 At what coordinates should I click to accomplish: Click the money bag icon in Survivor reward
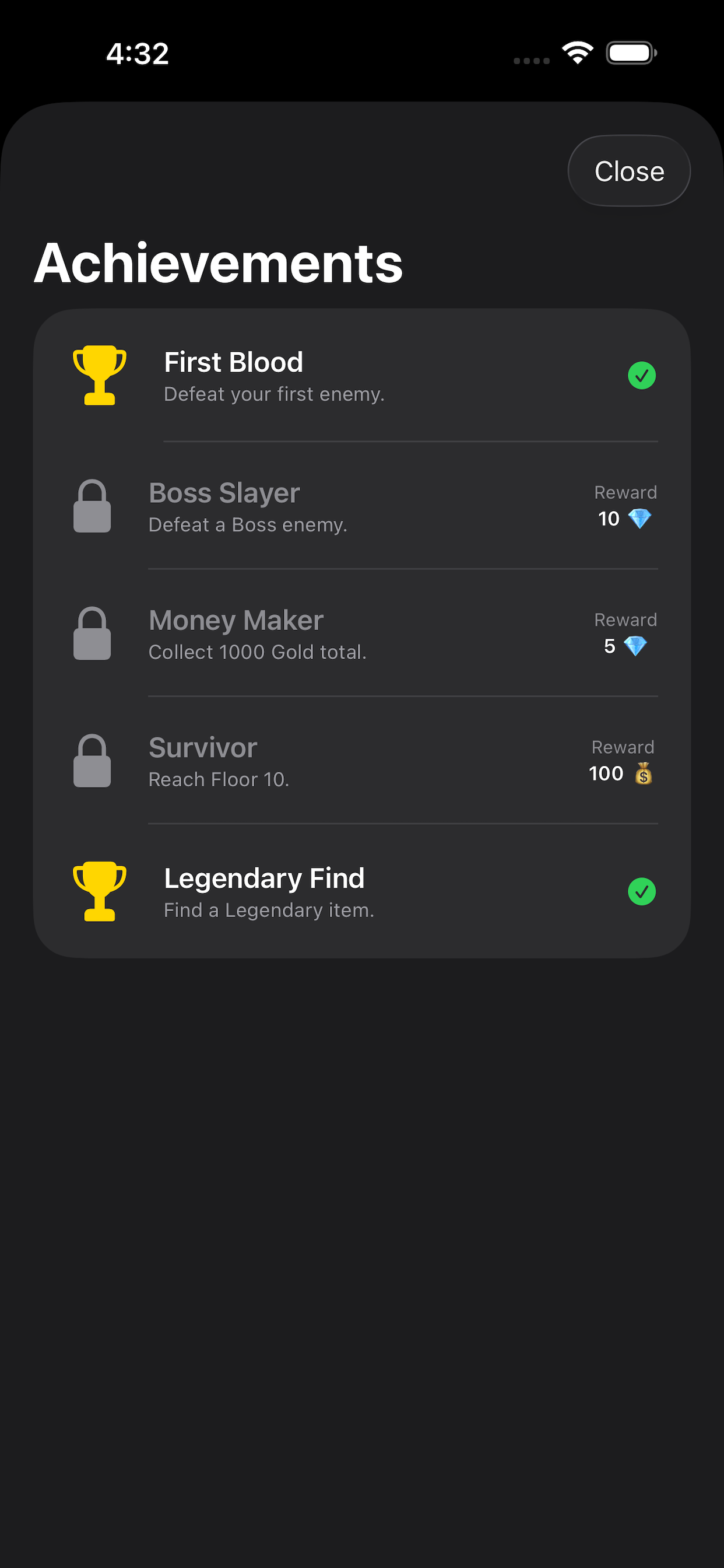(643, 773)
